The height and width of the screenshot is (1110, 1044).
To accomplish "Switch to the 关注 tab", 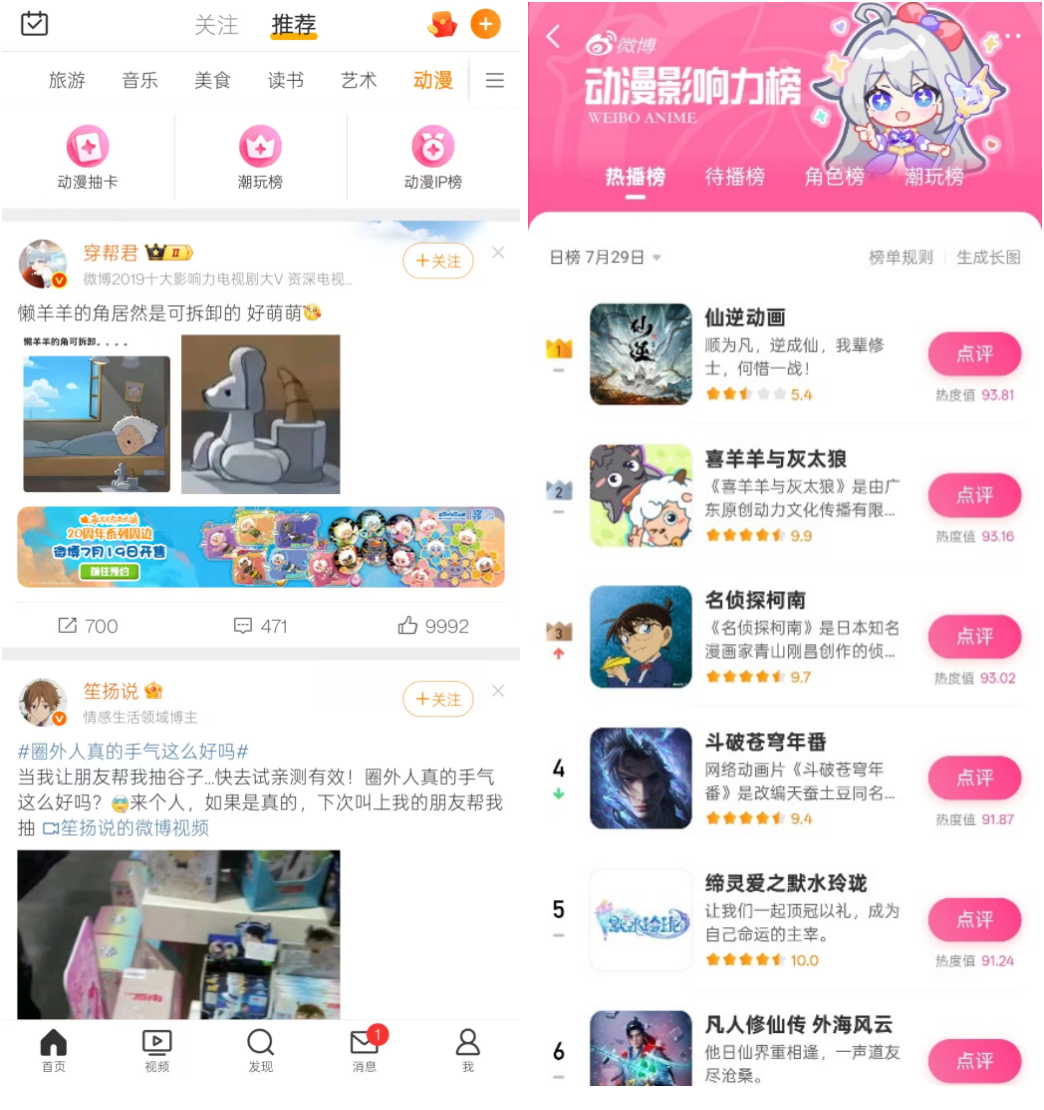I will coord(216,25).
